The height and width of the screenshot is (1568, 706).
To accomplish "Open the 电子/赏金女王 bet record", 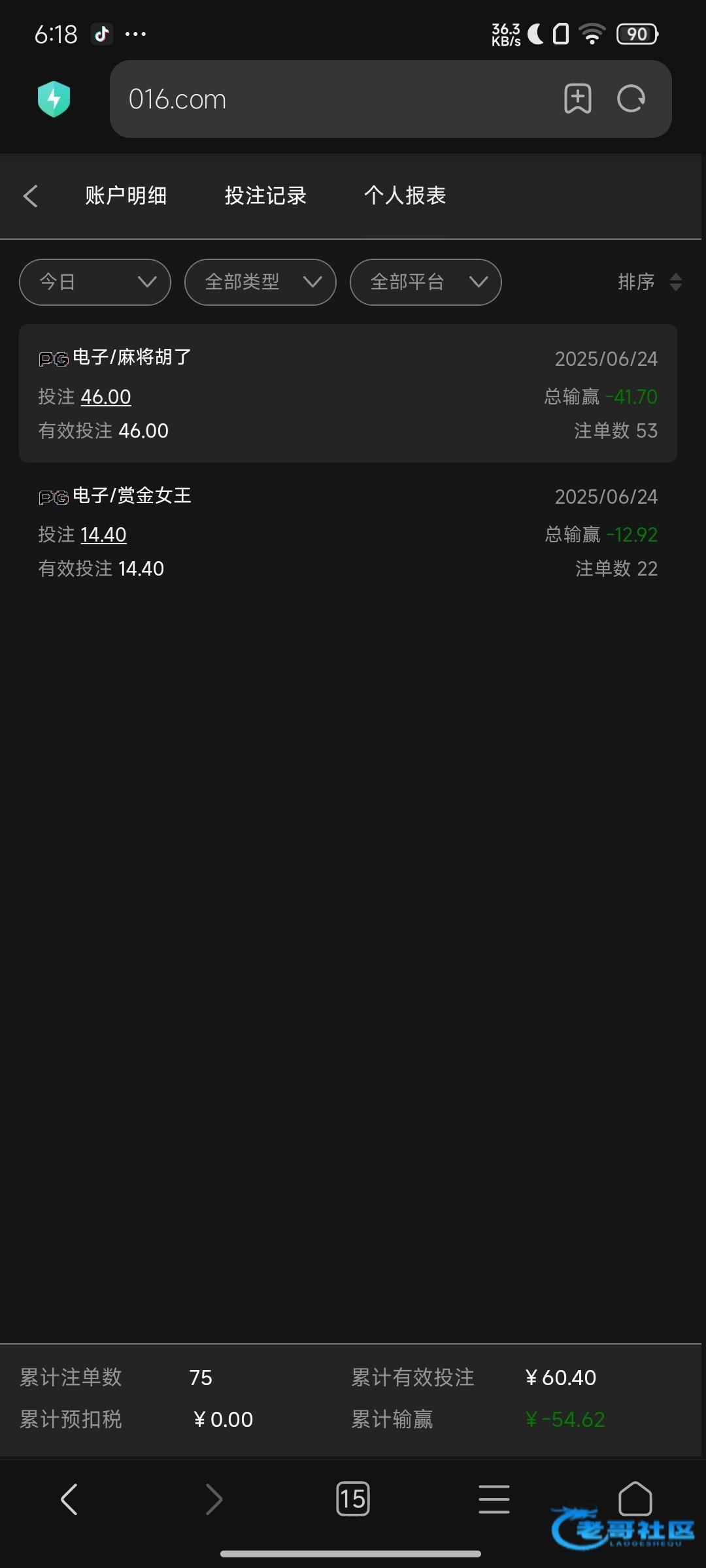I will coord(348,531).
